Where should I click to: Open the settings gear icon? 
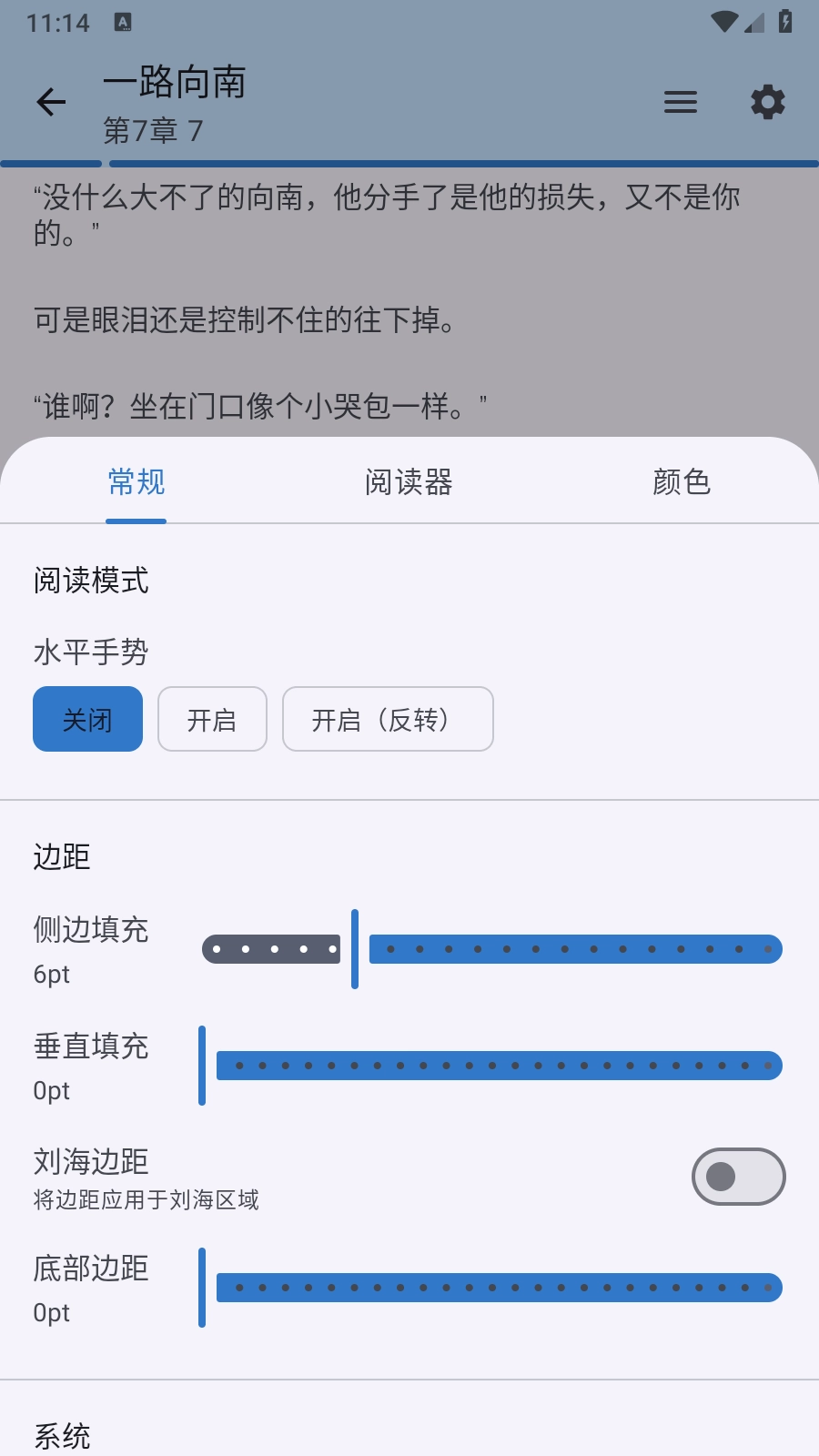[x=768, y=102]
